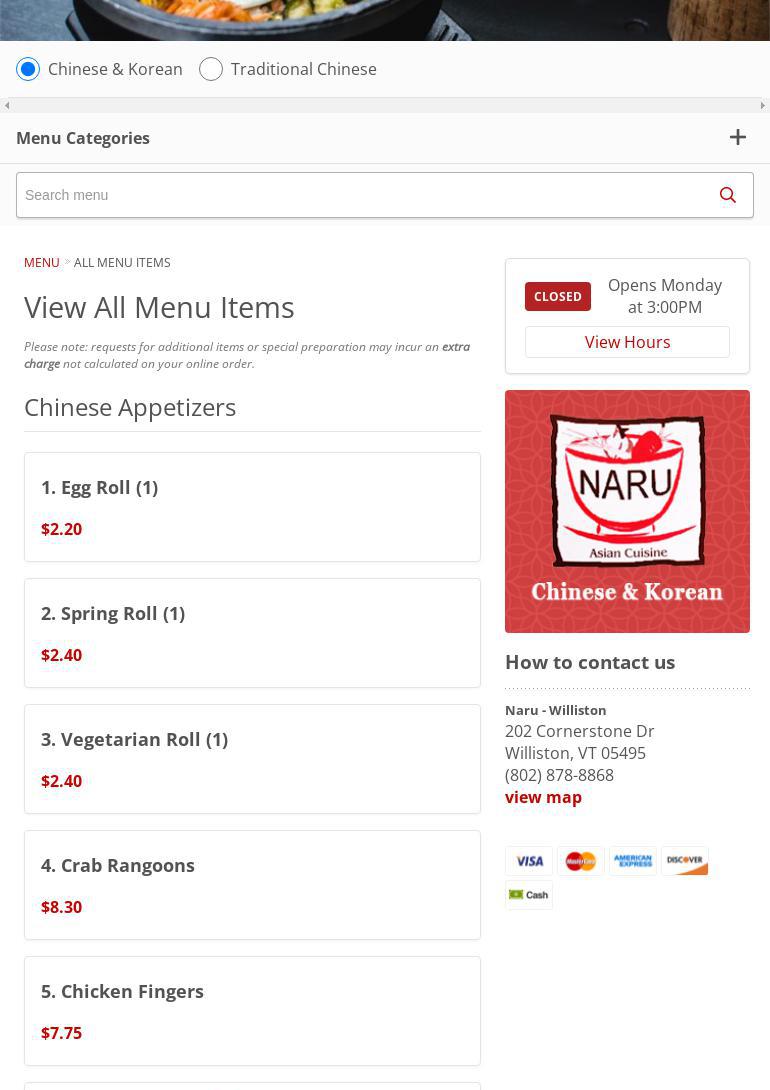The width and height of the screenshot is (770, 1090).
Task: Call the (802) 878-8868 phone number
Action: (x=559, y=775)
